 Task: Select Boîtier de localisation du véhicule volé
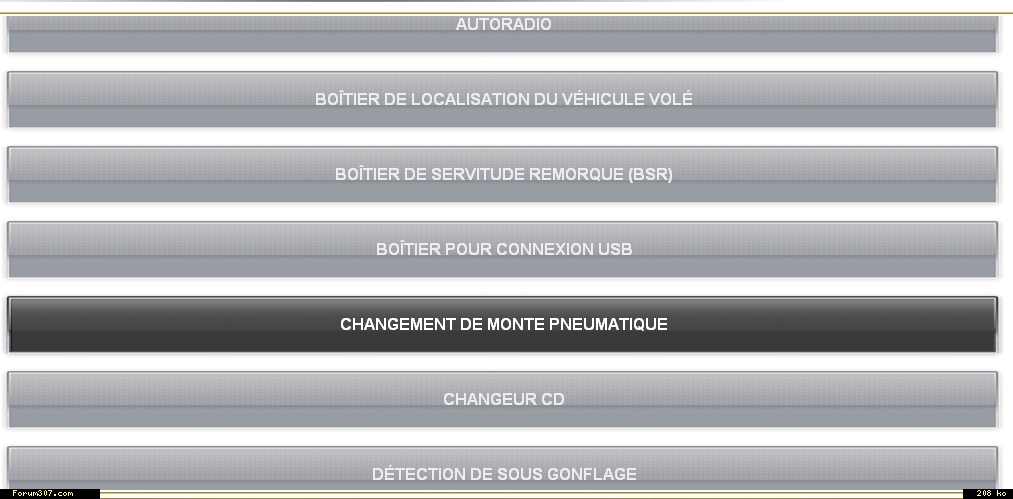[x=503, y=99]
